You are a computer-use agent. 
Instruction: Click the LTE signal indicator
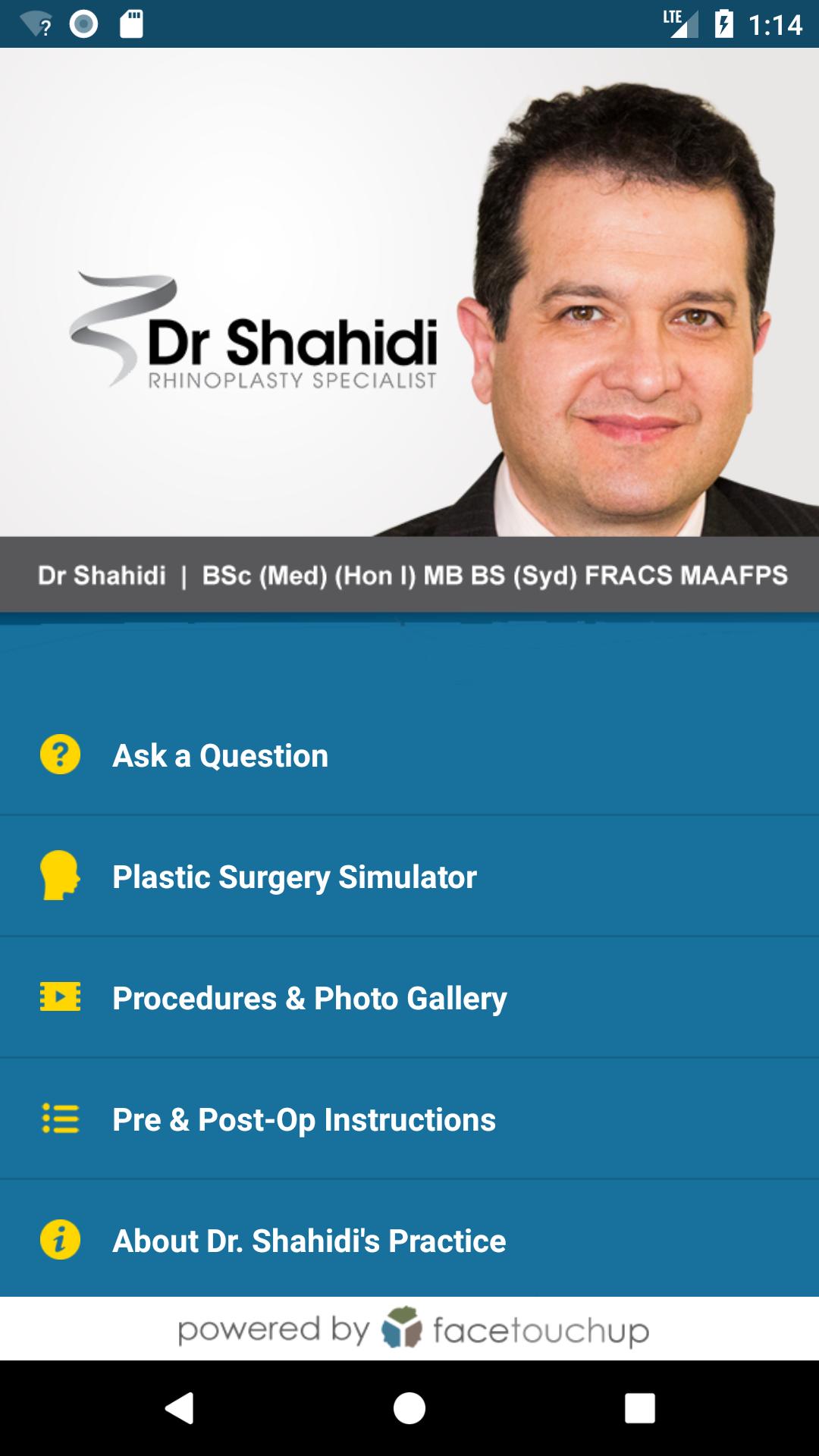click(x=681, y=23)
